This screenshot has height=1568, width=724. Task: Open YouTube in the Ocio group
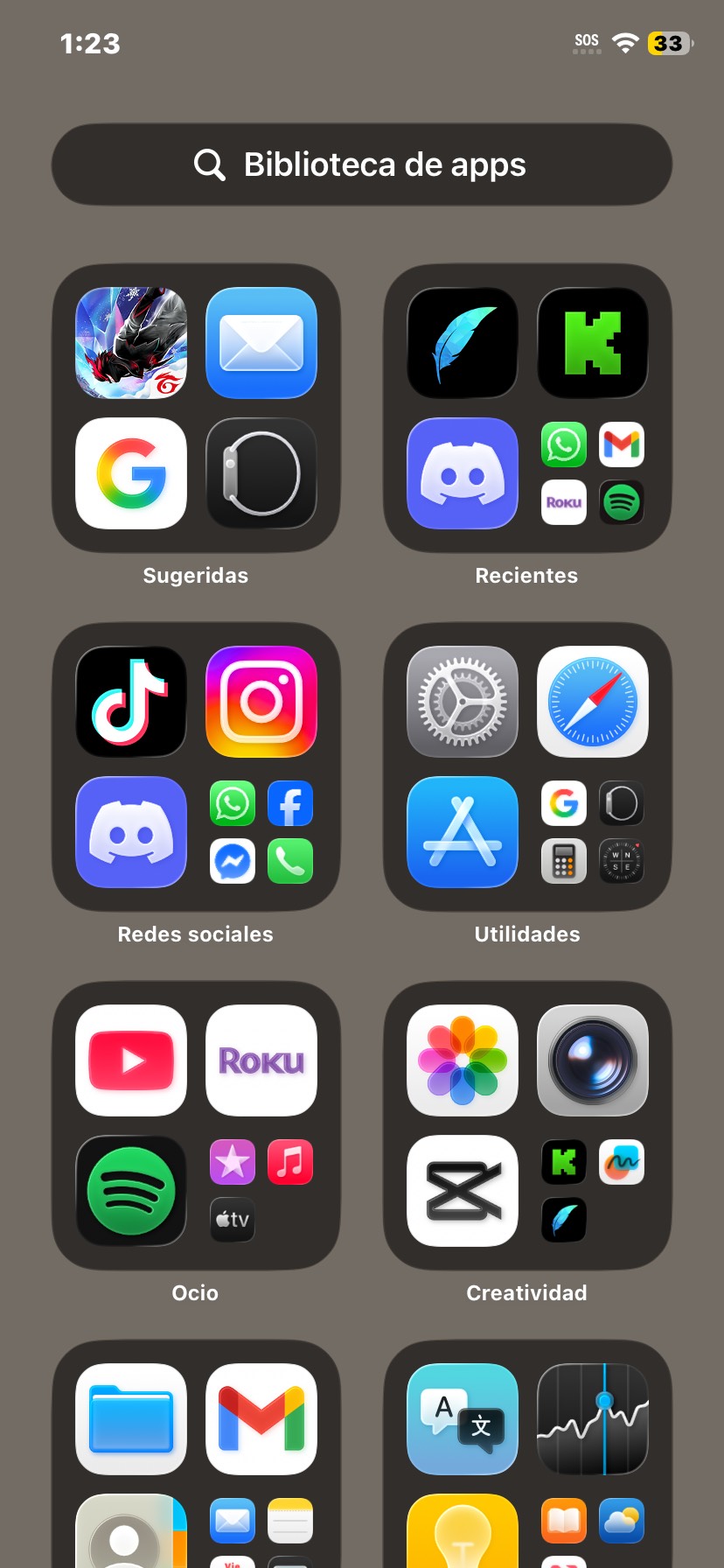pos(131,1060)
